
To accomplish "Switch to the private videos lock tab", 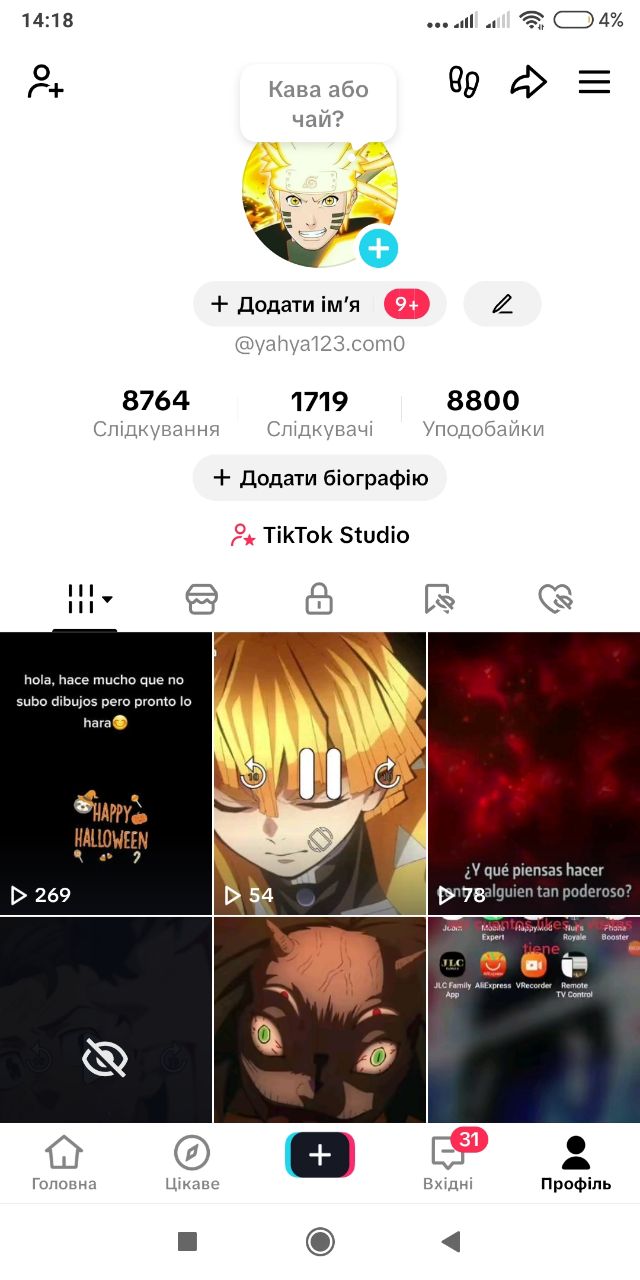I will pyautogui.click(x=319, y=599).
